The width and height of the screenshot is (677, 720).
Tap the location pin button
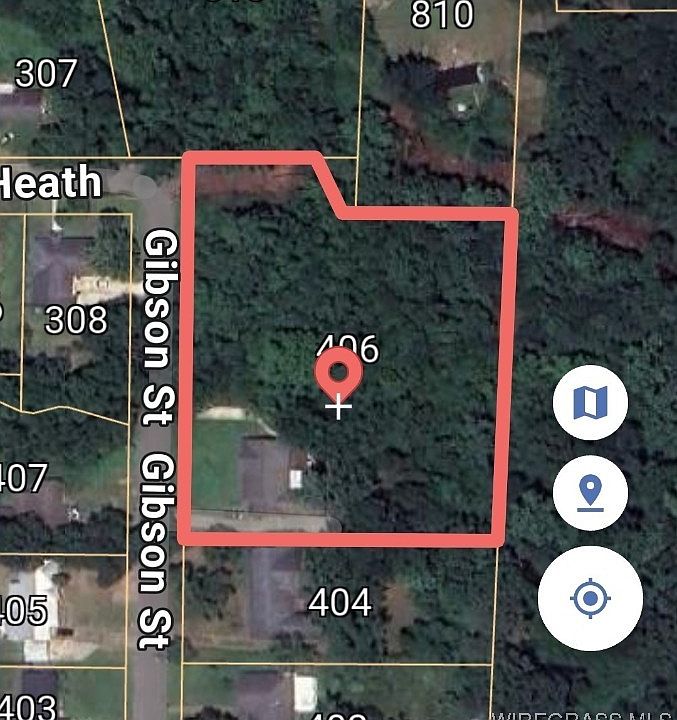(590, 493)
